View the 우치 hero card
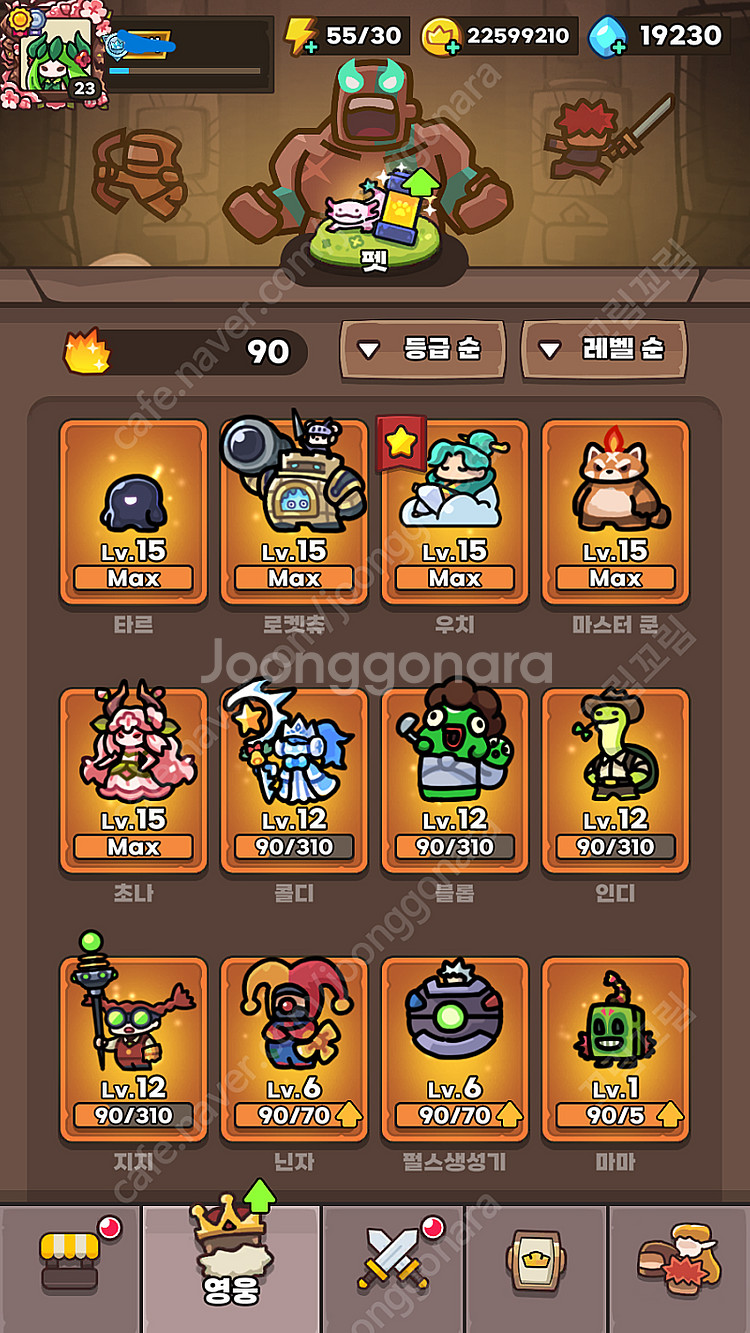Viewport: 750px width, 1333px height. click(x=455, y=512)
